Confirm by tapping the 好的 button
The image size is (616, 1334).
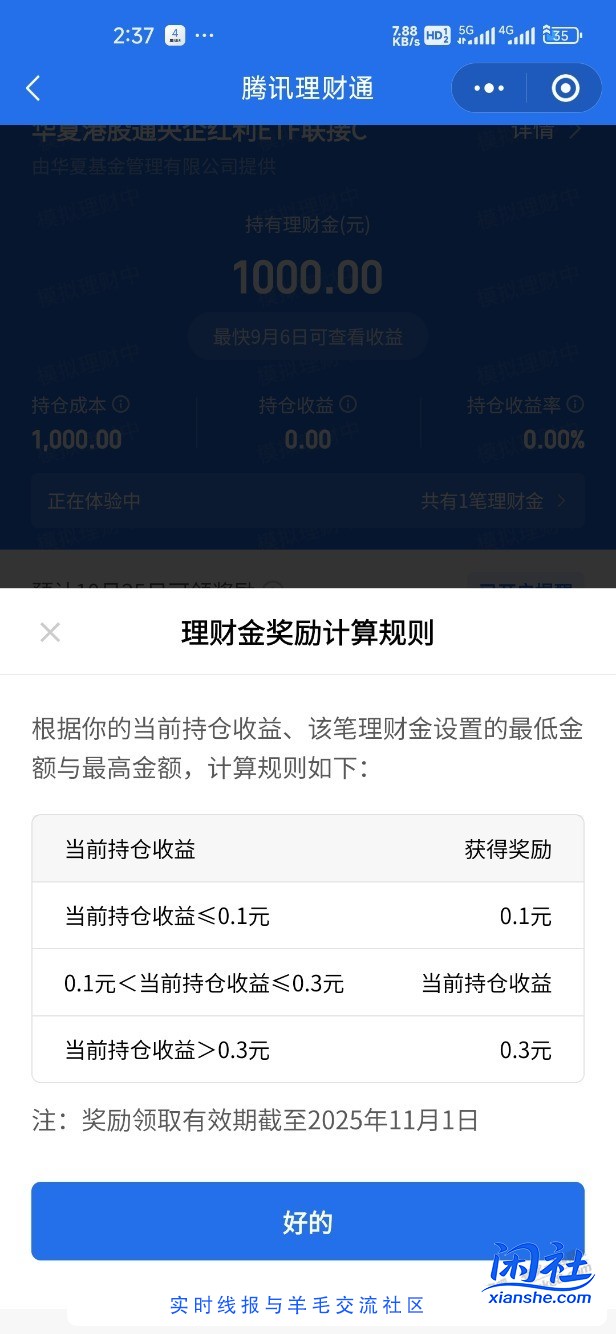[x=308, y=1221]
